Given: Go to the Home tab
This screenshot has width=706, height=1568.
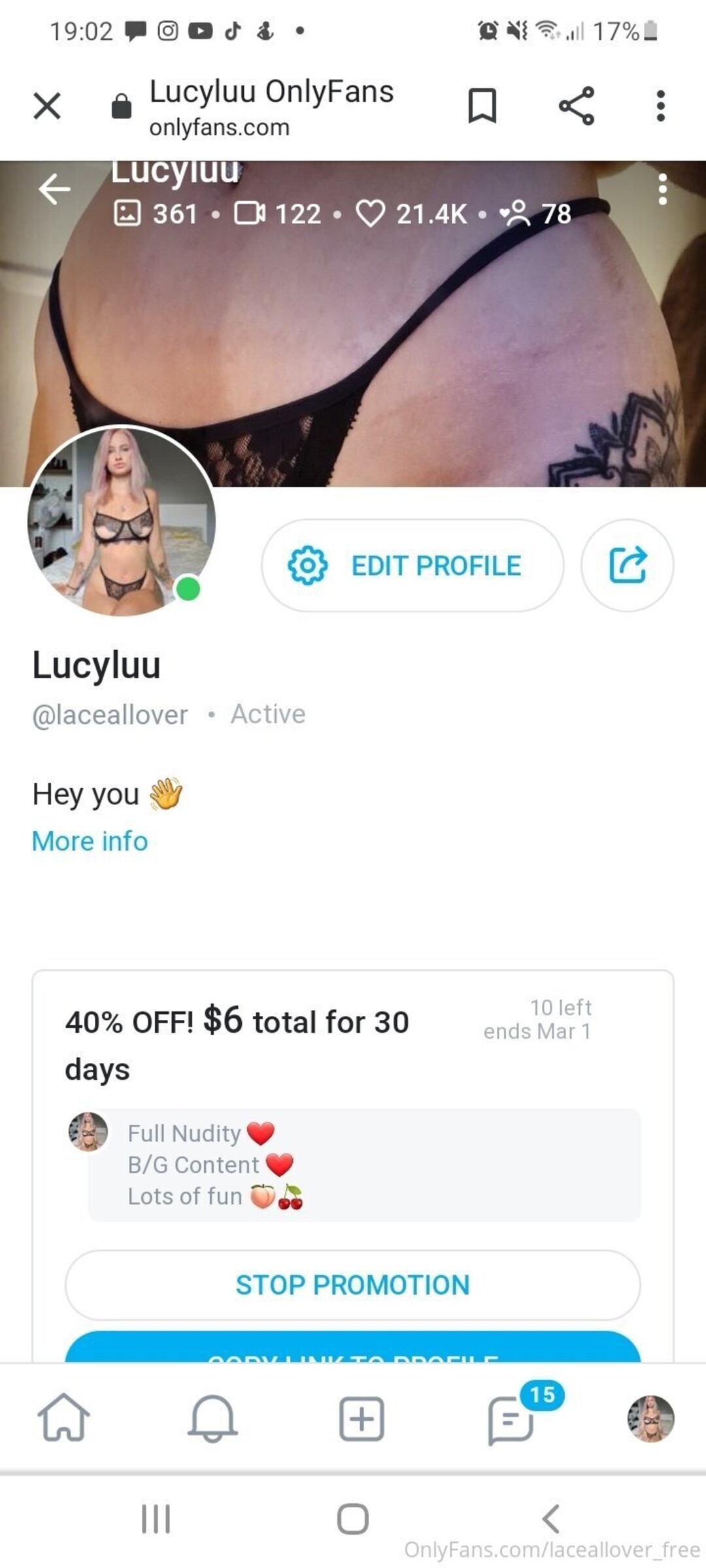Looking at the screenshot, I should (64, 1419).
